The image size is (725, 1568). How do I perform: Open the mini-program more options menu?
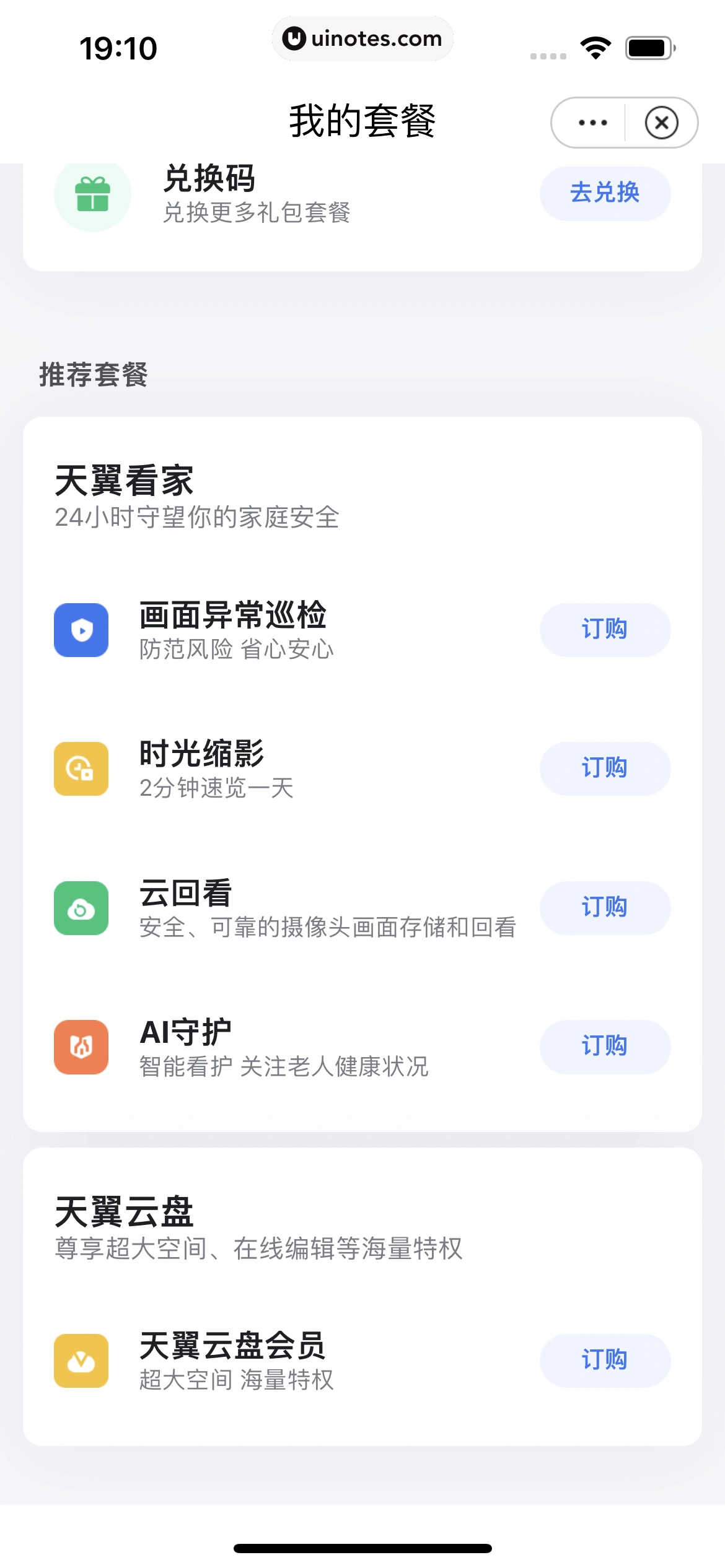[x=592, y=122]
